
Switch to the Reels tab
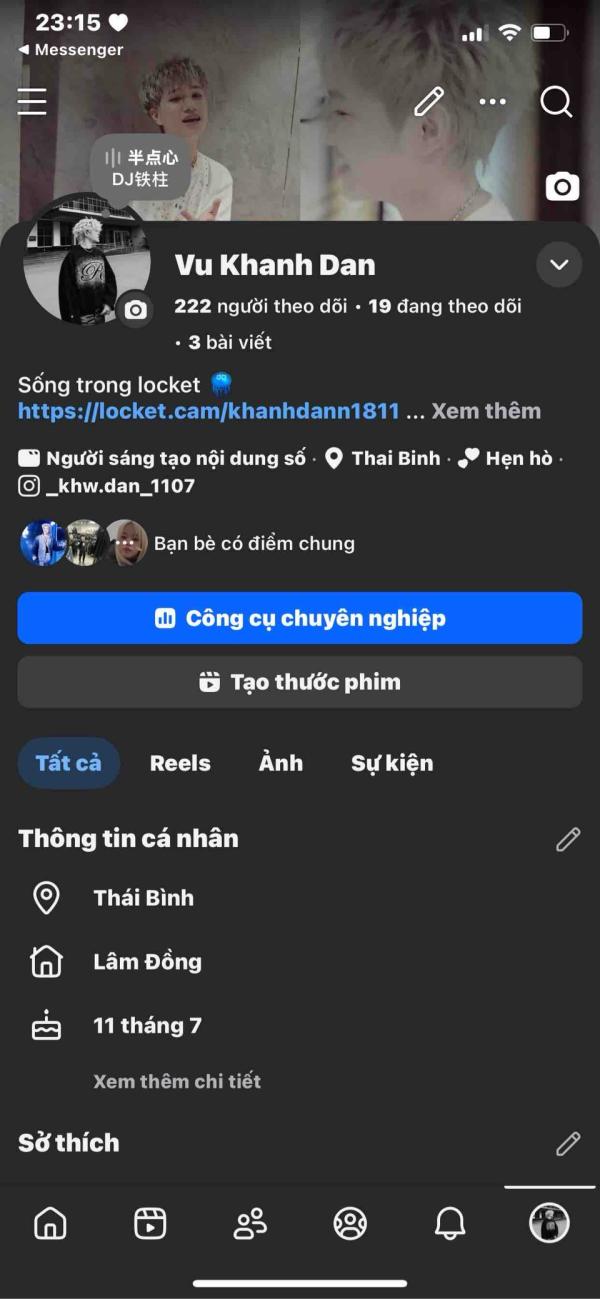click(x=180, y=763)
